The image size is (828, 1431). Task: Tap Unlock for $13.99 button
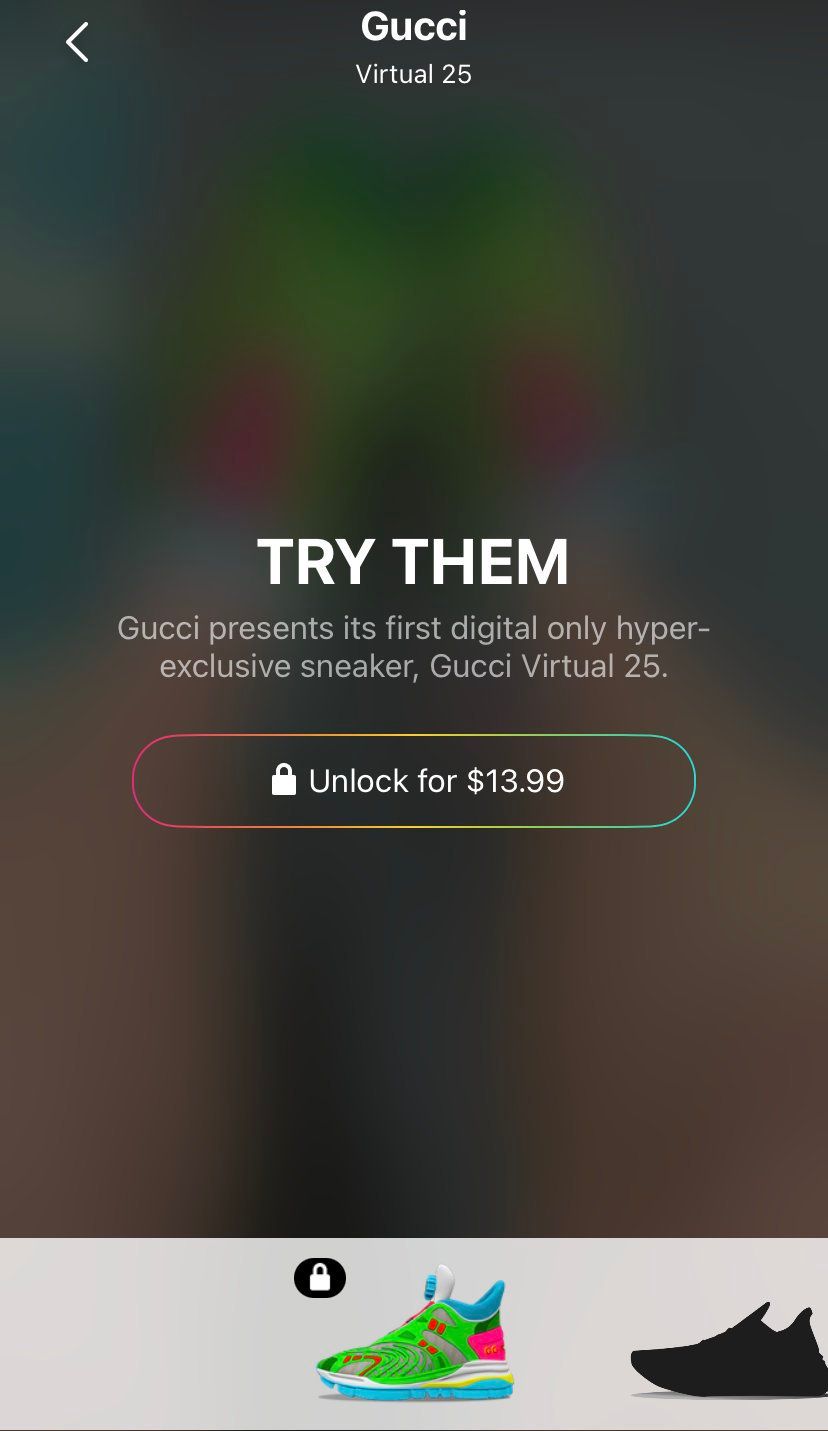414,781
